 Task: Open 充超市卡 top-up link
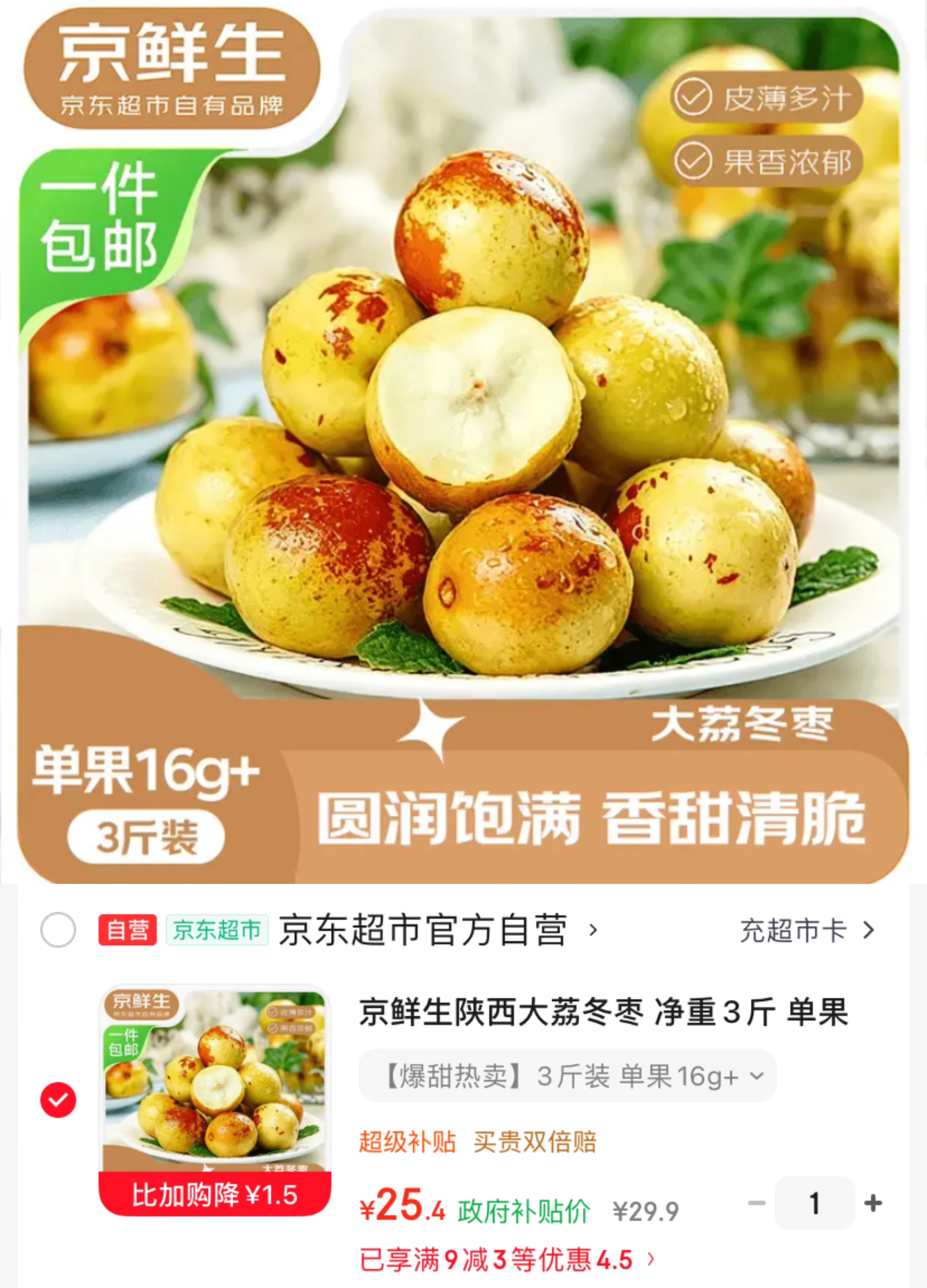807,930
